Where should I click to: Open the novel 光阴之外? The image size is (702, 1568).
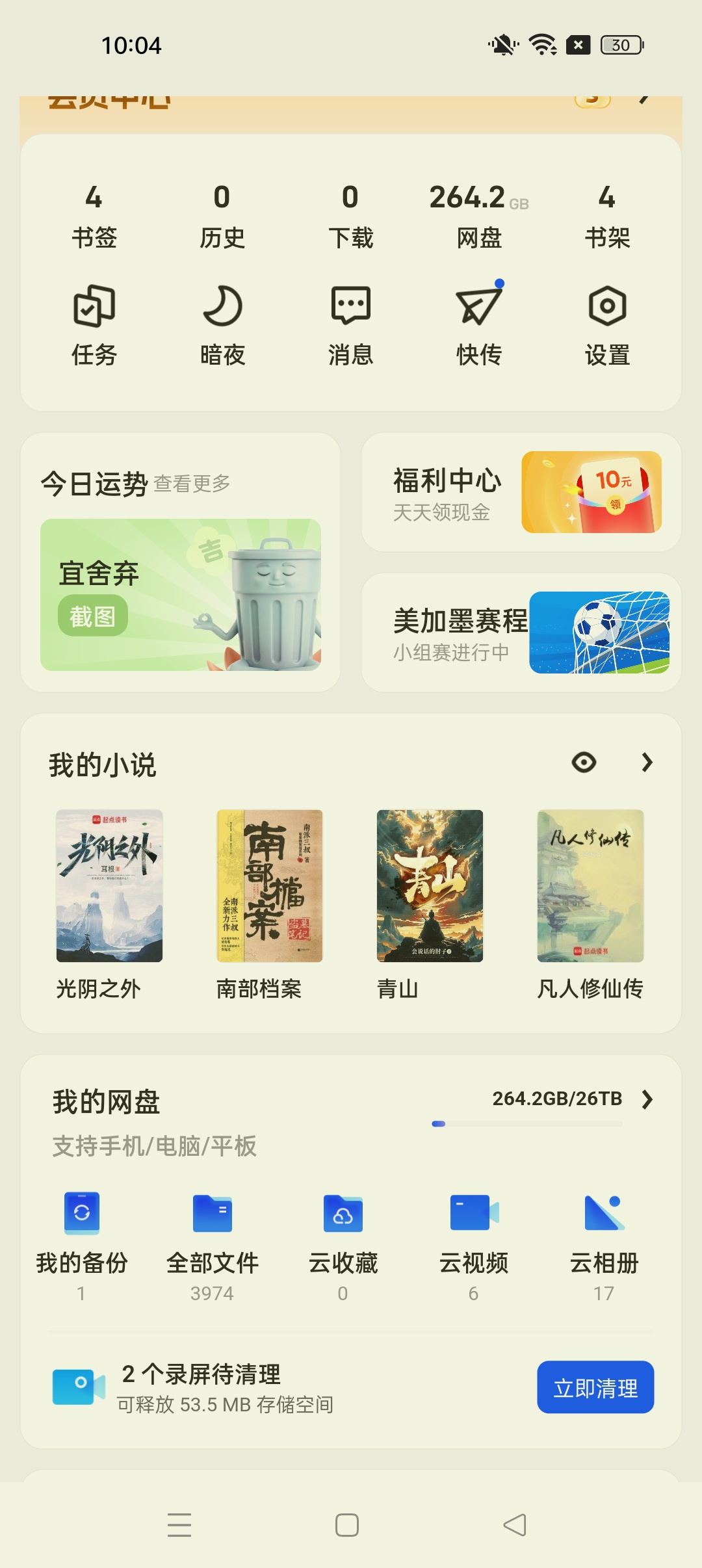pos(109,904)
